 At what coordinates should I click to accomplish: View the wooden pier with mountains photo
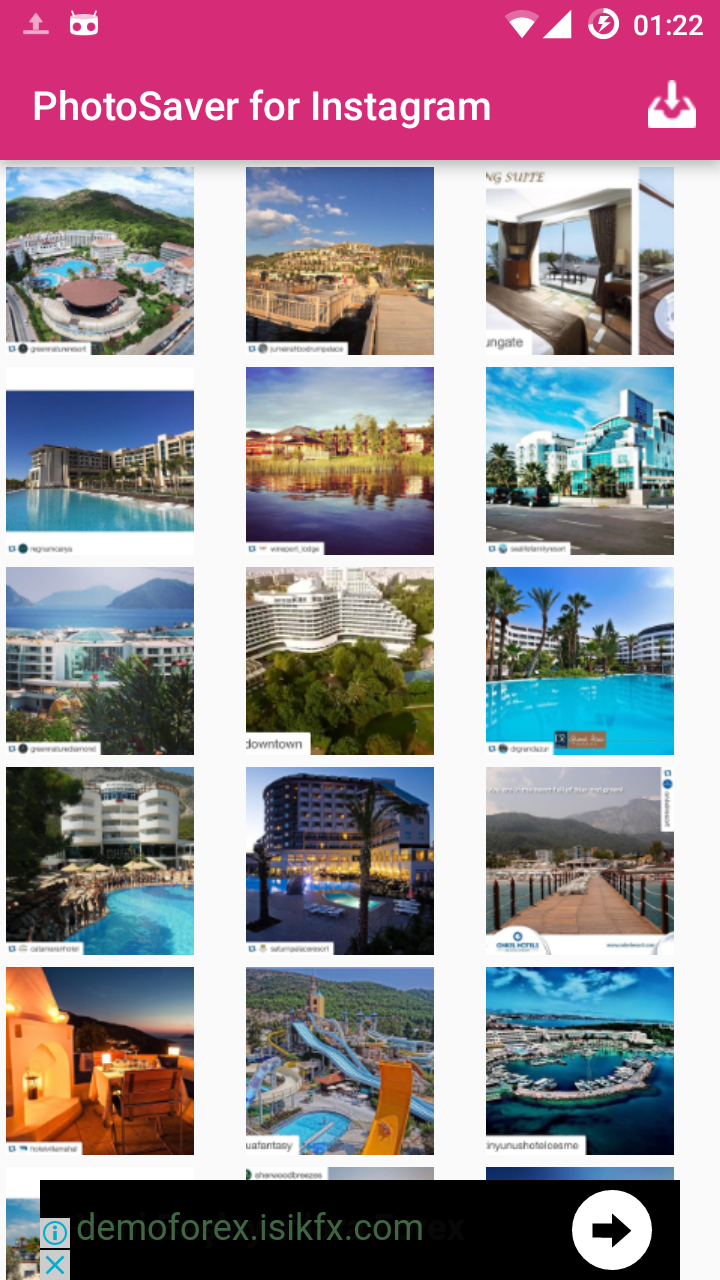[x=580, y=861]
